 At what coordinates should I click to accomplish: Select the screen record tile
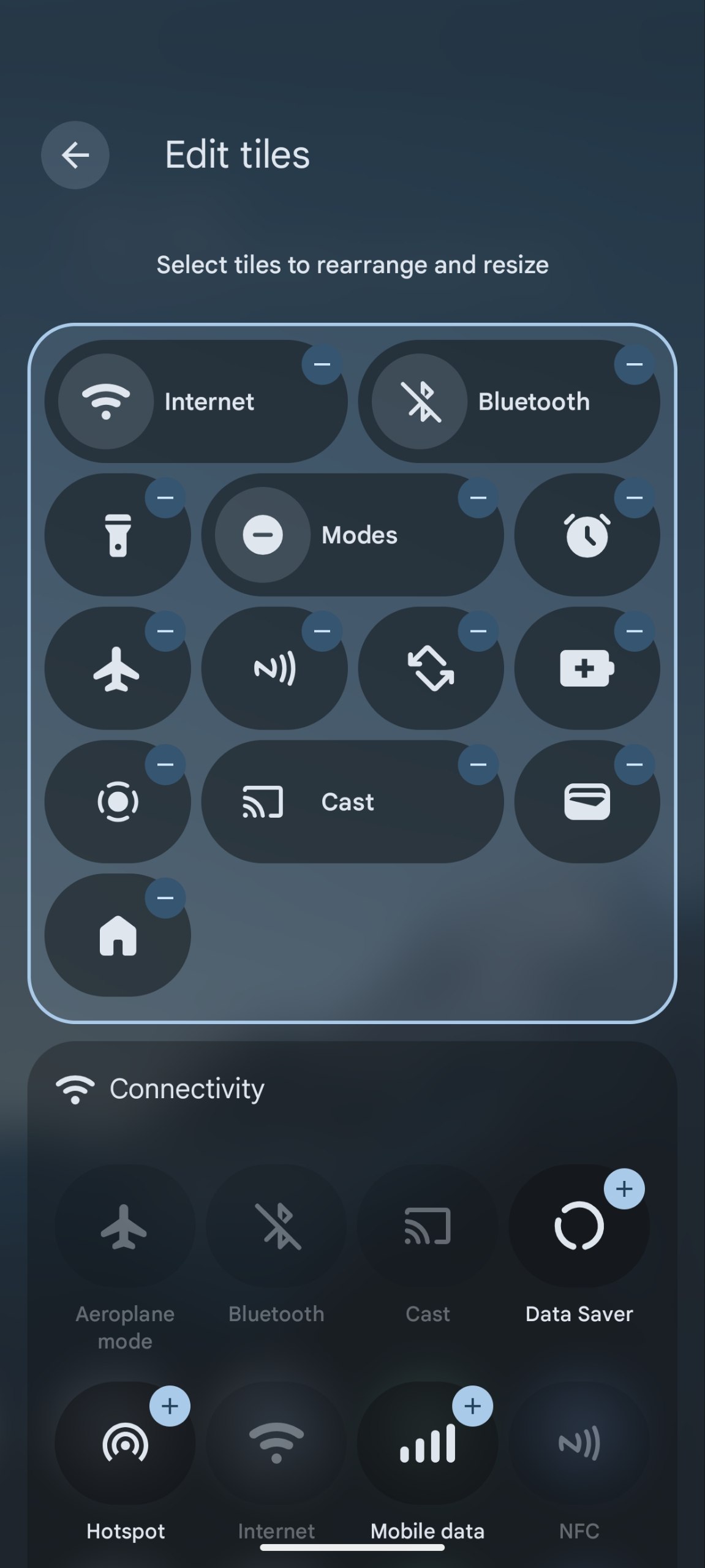tap(118, 802)
